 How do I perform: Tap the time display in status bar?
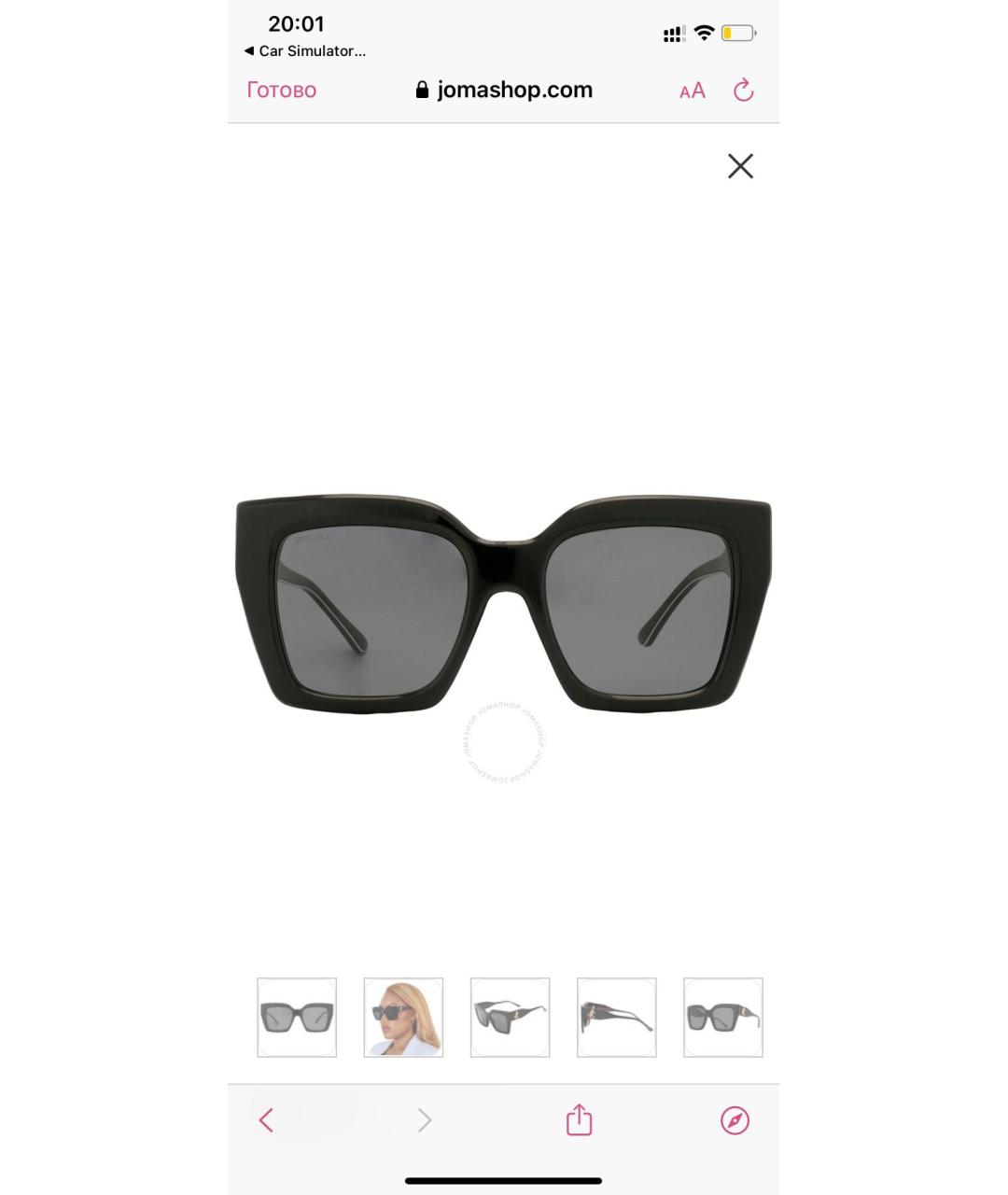(297, 24)
